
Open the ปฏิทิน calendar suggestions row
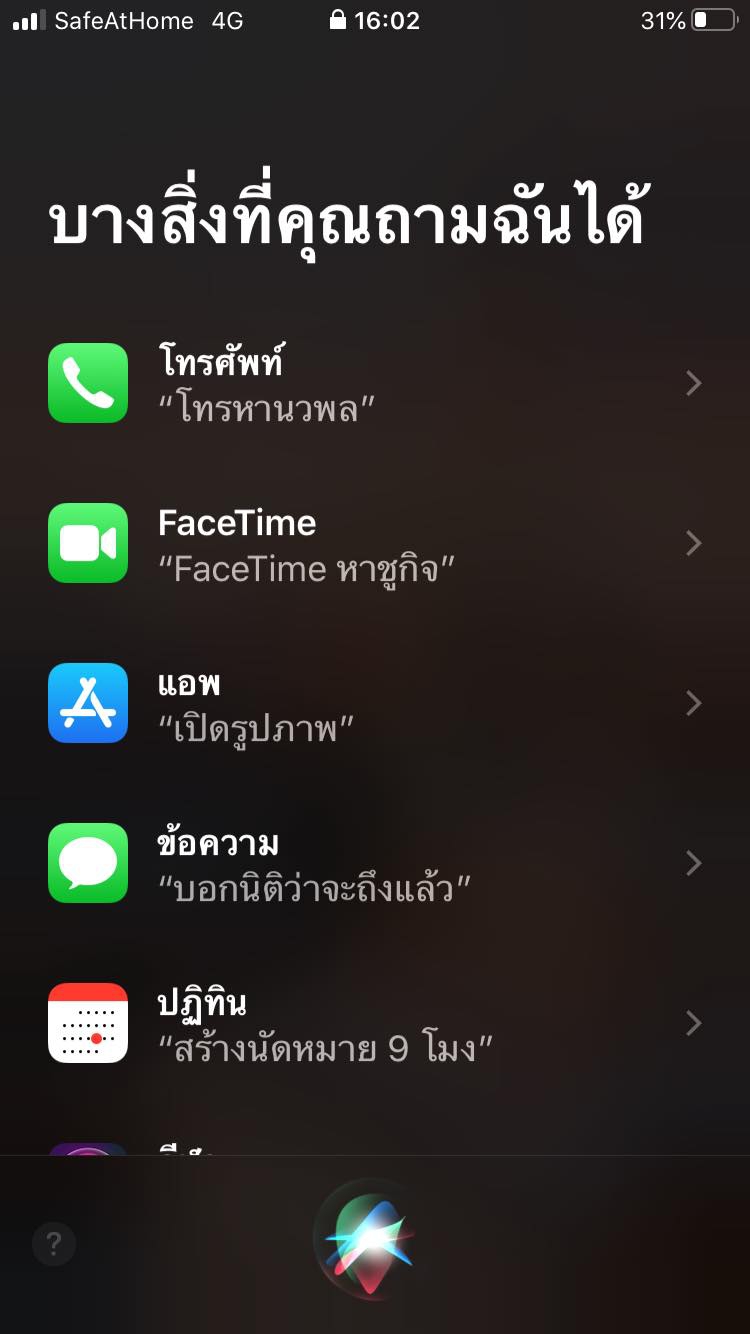pos(375,1023)
